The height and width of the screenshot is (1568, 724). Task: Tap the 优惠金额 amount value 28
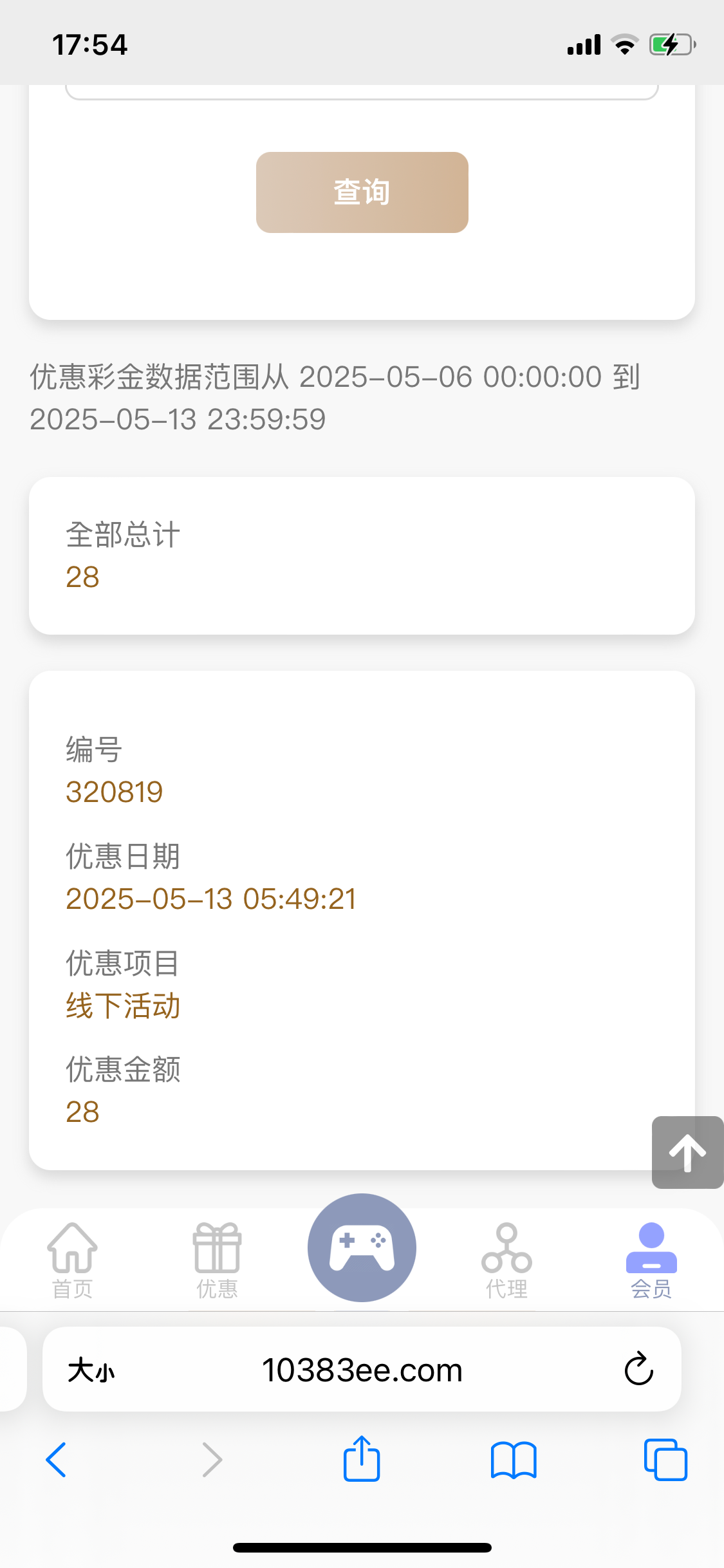[82, 1110]
